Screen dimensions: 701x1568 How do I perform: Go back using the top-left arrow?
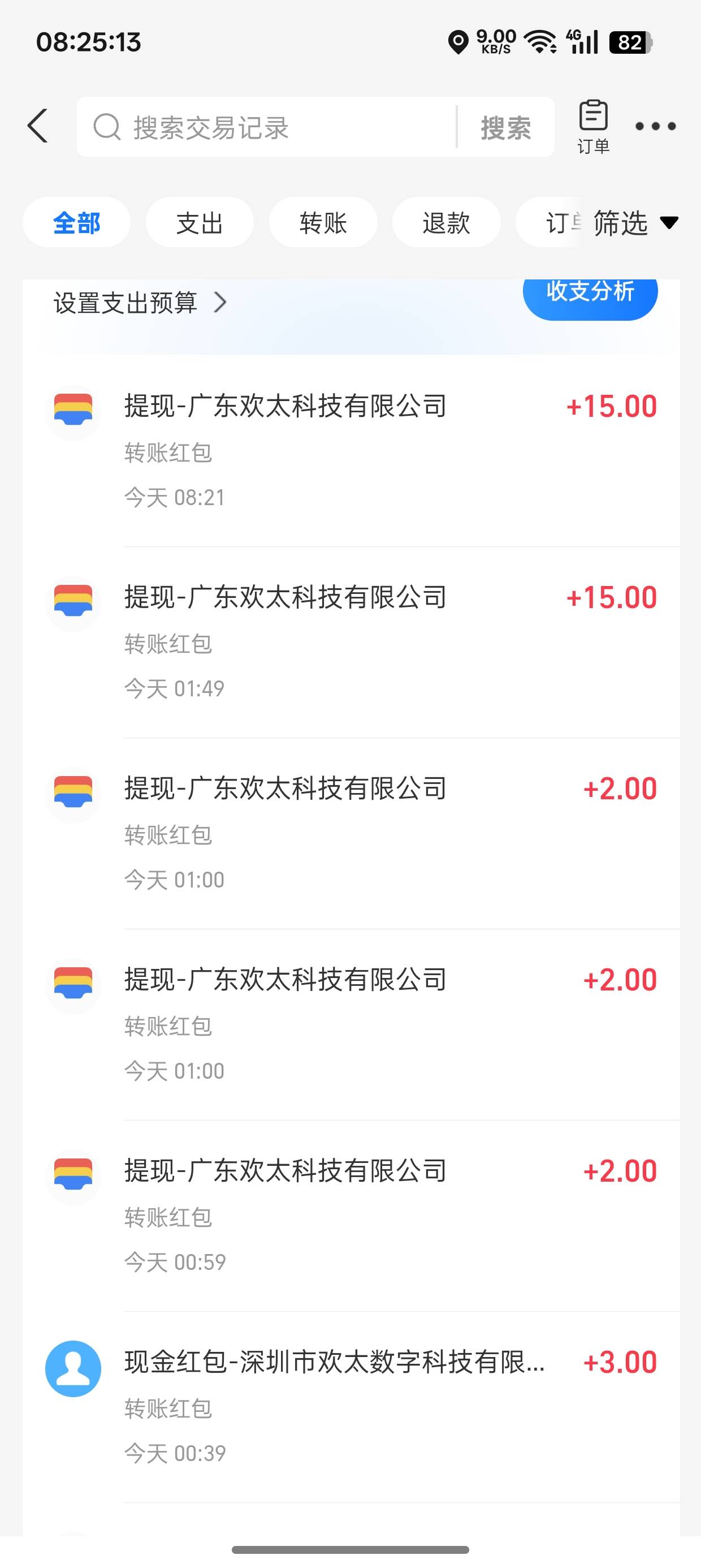pyautogui.click(x=38, y=126)
